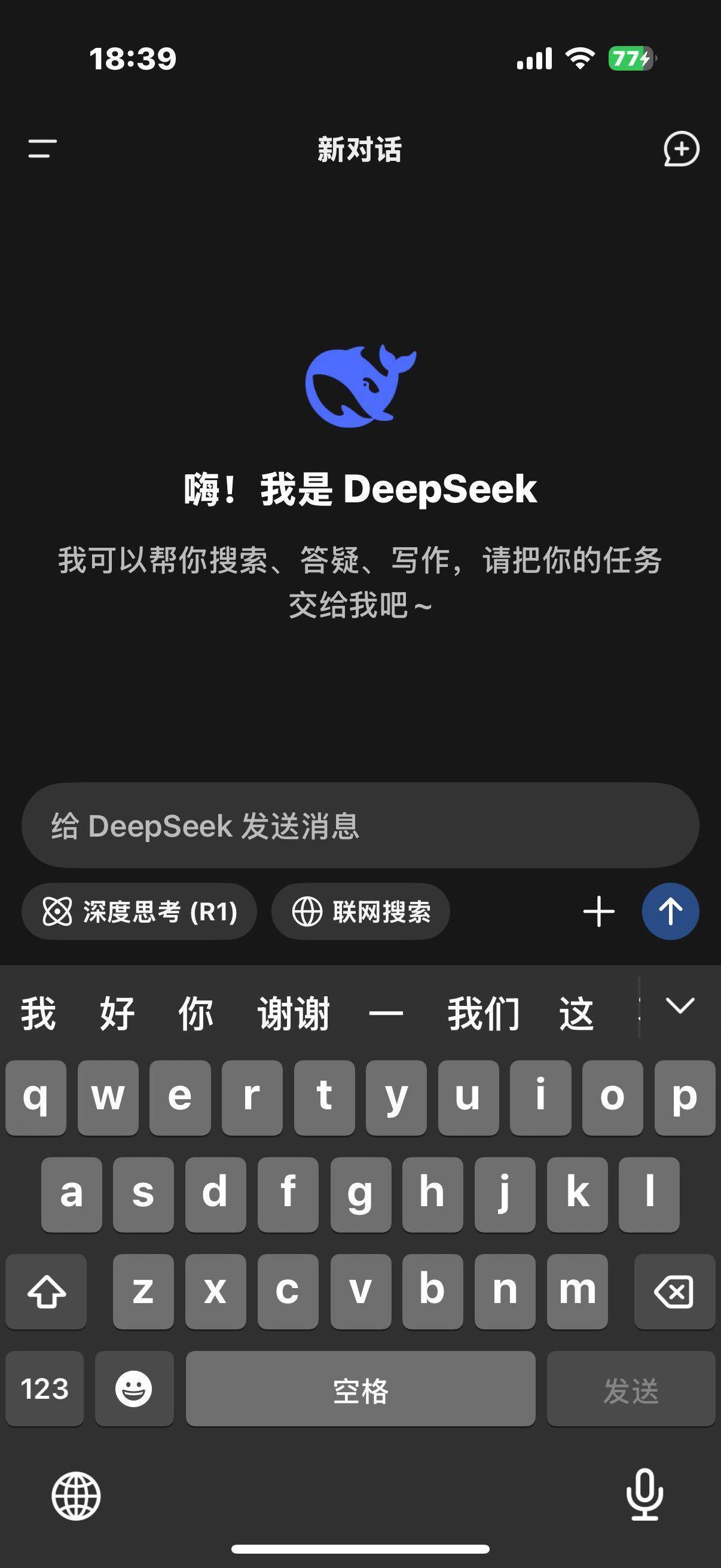Image resolution: width=721 pixels, height=1568 pixels.
Task: Start a new chat with the plus bubble icon
Action: pyautogui.click(x=681, y=148)
